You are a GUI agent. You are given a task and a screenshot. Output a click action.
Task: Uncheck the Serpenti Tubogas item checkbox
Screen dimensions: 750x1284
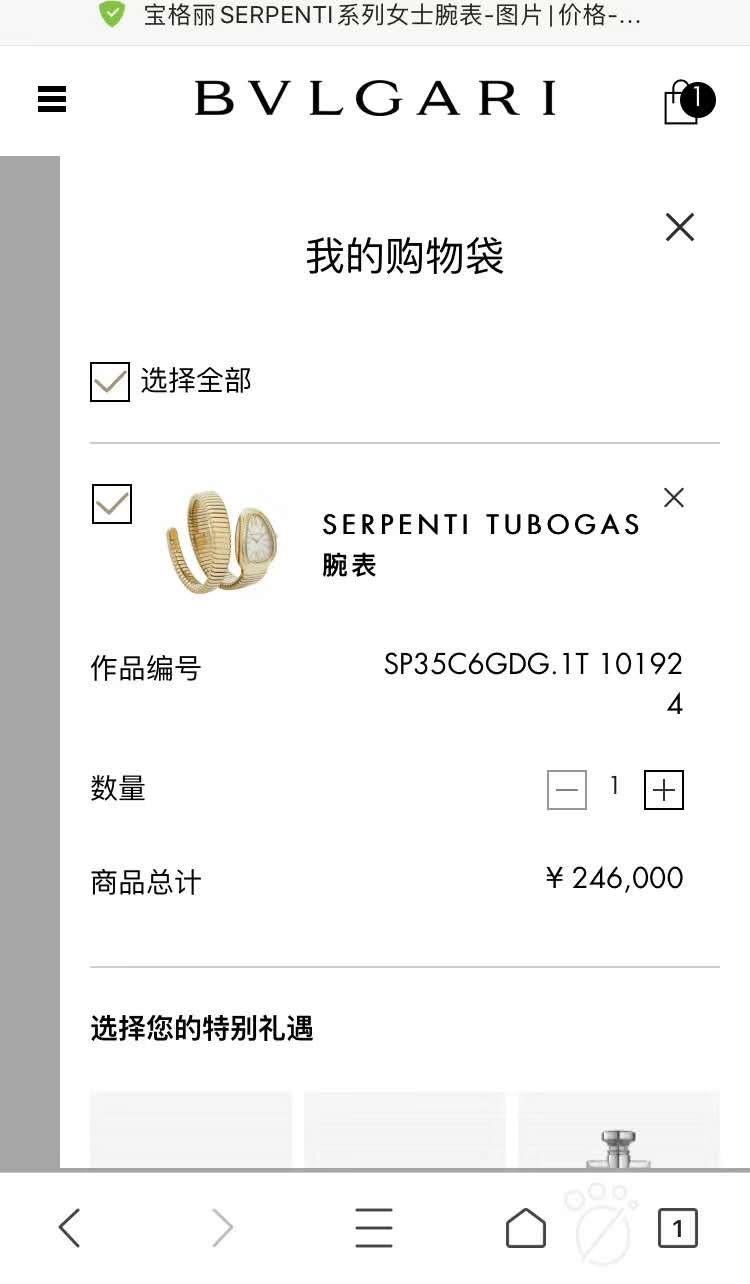[x=111, y=504]
